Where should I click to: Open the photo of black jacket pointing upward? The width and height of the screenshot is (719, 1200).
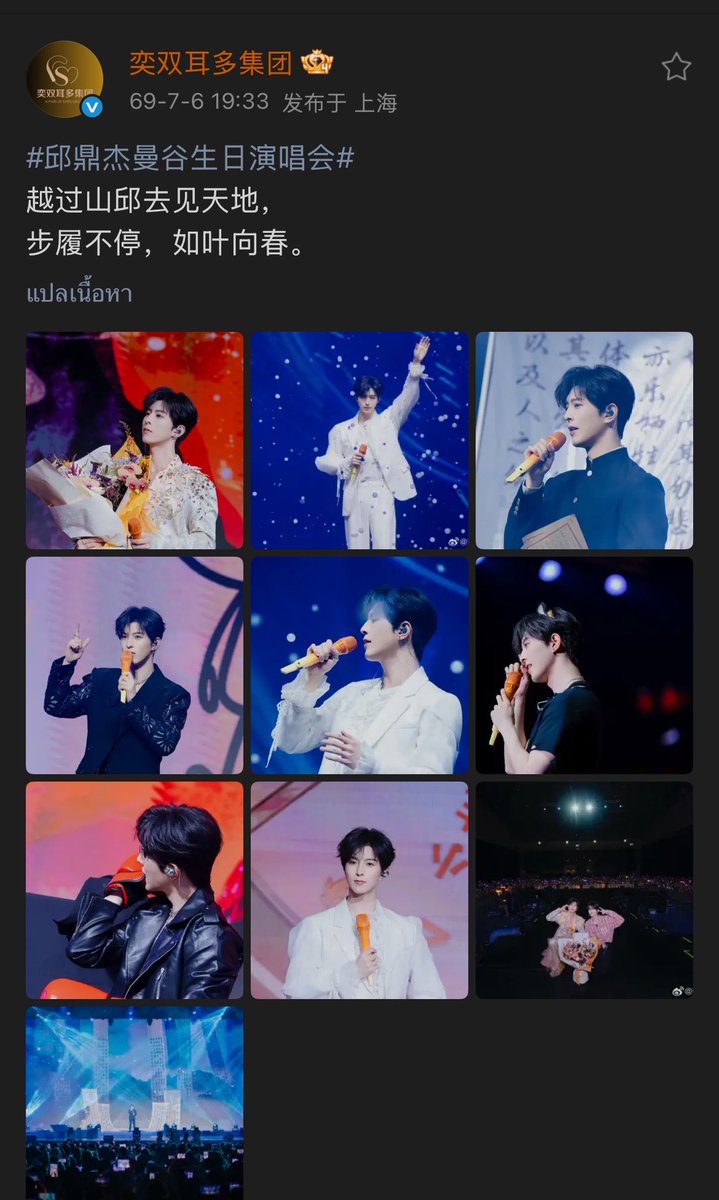click(135, 666)
